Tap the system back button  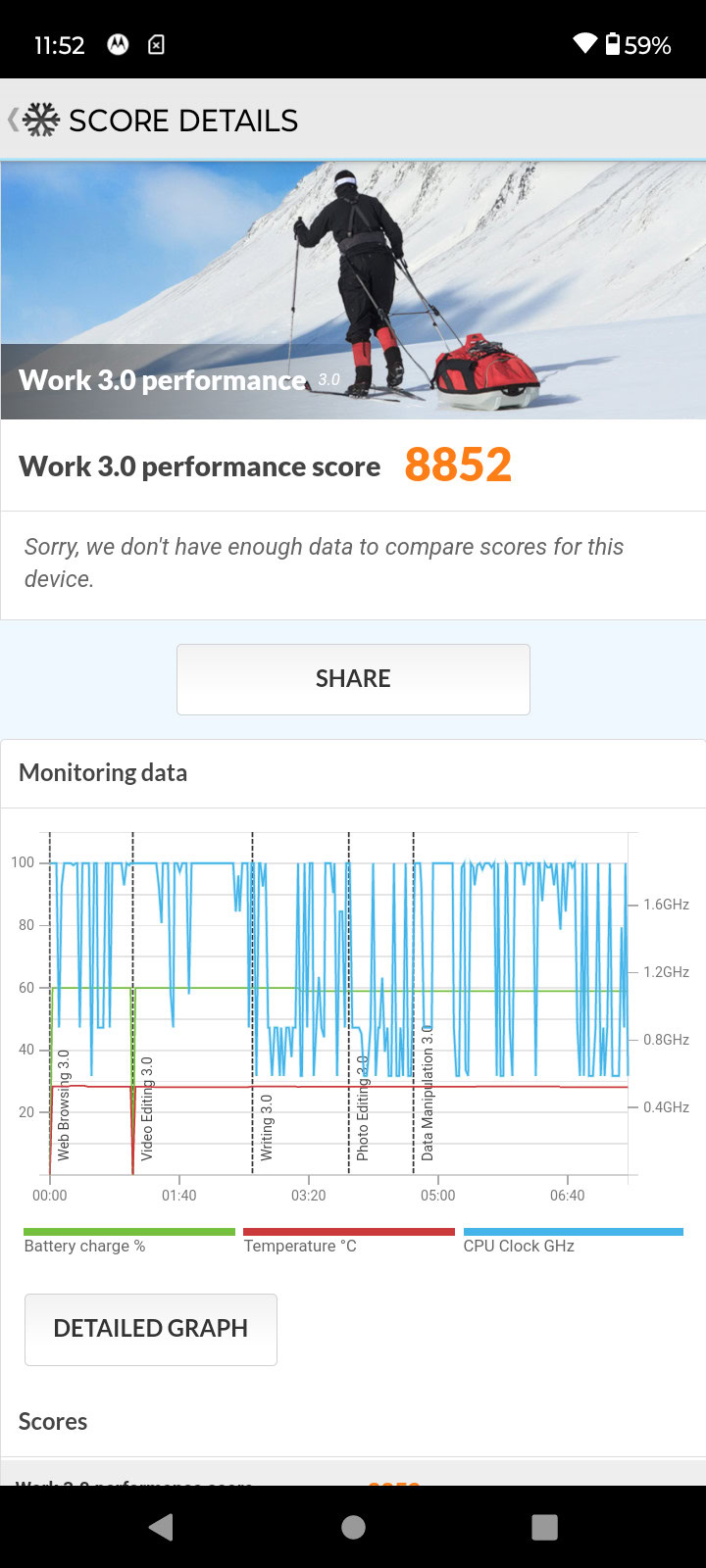click(x=162, y=1527)
